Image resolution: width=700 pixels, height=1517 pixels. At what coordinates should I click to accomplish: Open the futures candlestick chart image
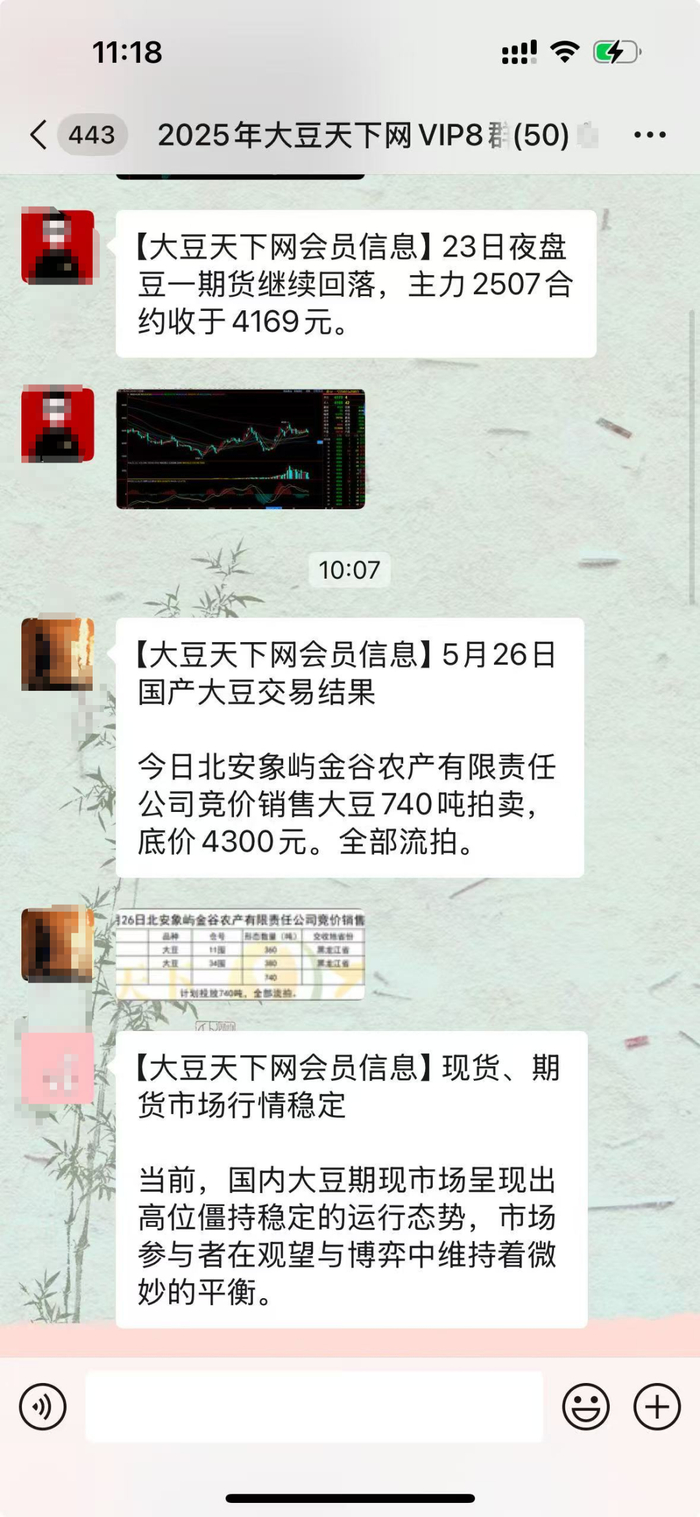tap(240, 449)
